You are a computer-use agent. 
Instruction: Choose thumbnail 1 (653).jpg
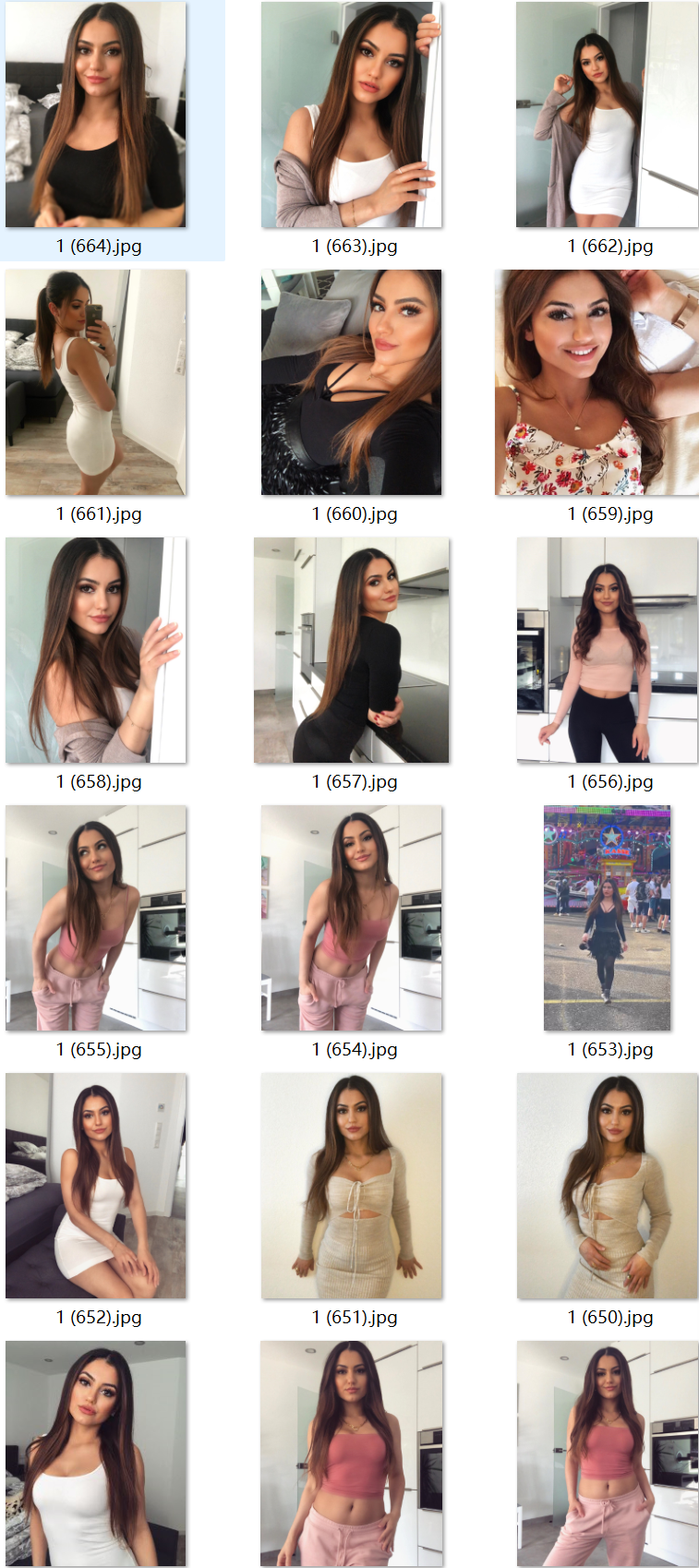tap(607, 918)
